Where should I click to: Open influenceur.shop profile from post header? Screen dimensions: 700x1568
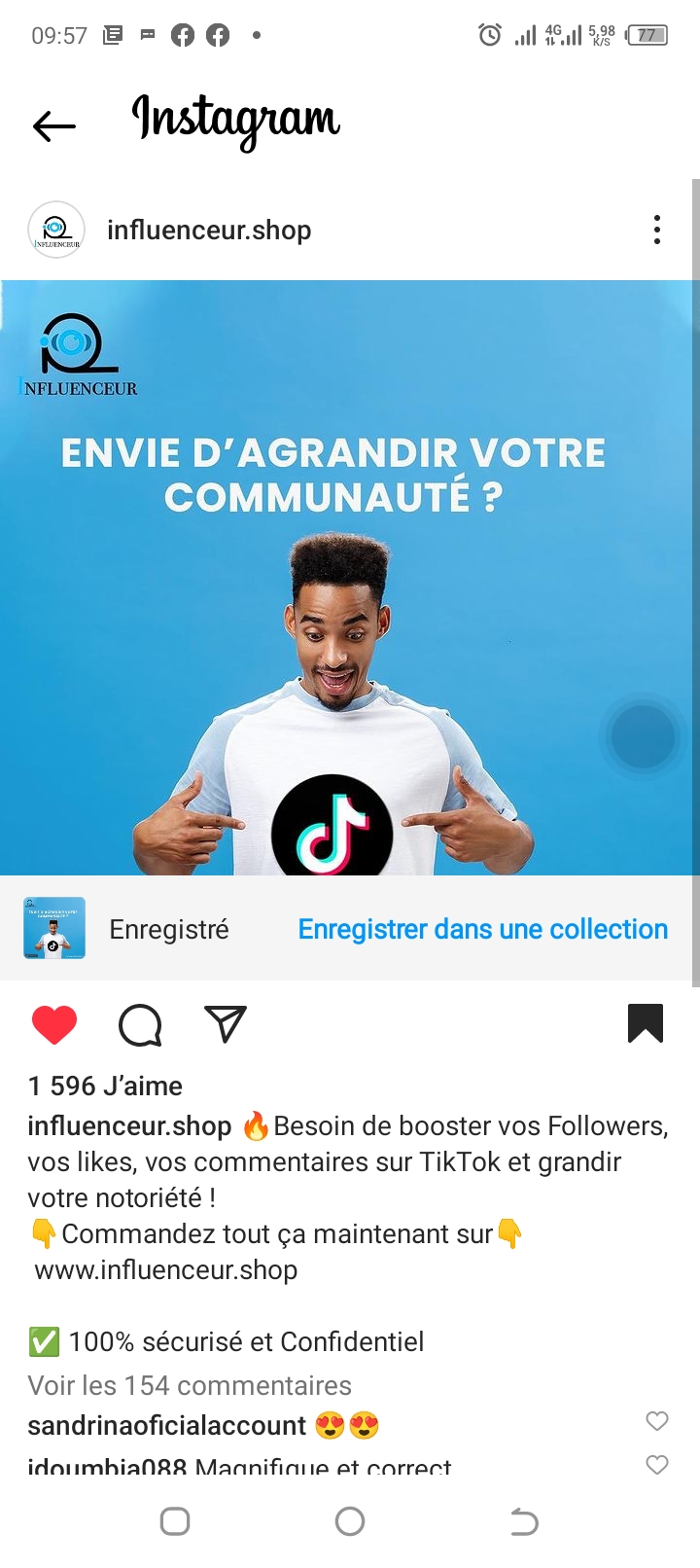point(208,231)
